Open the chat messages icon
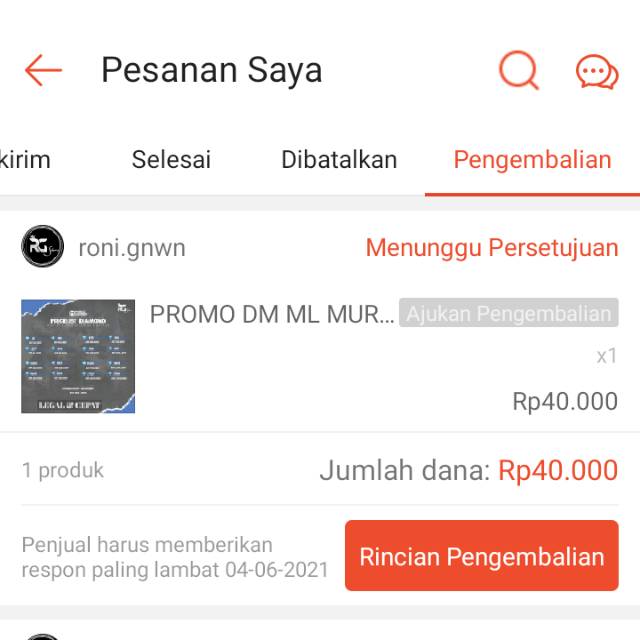 click(x=597, y=71)
